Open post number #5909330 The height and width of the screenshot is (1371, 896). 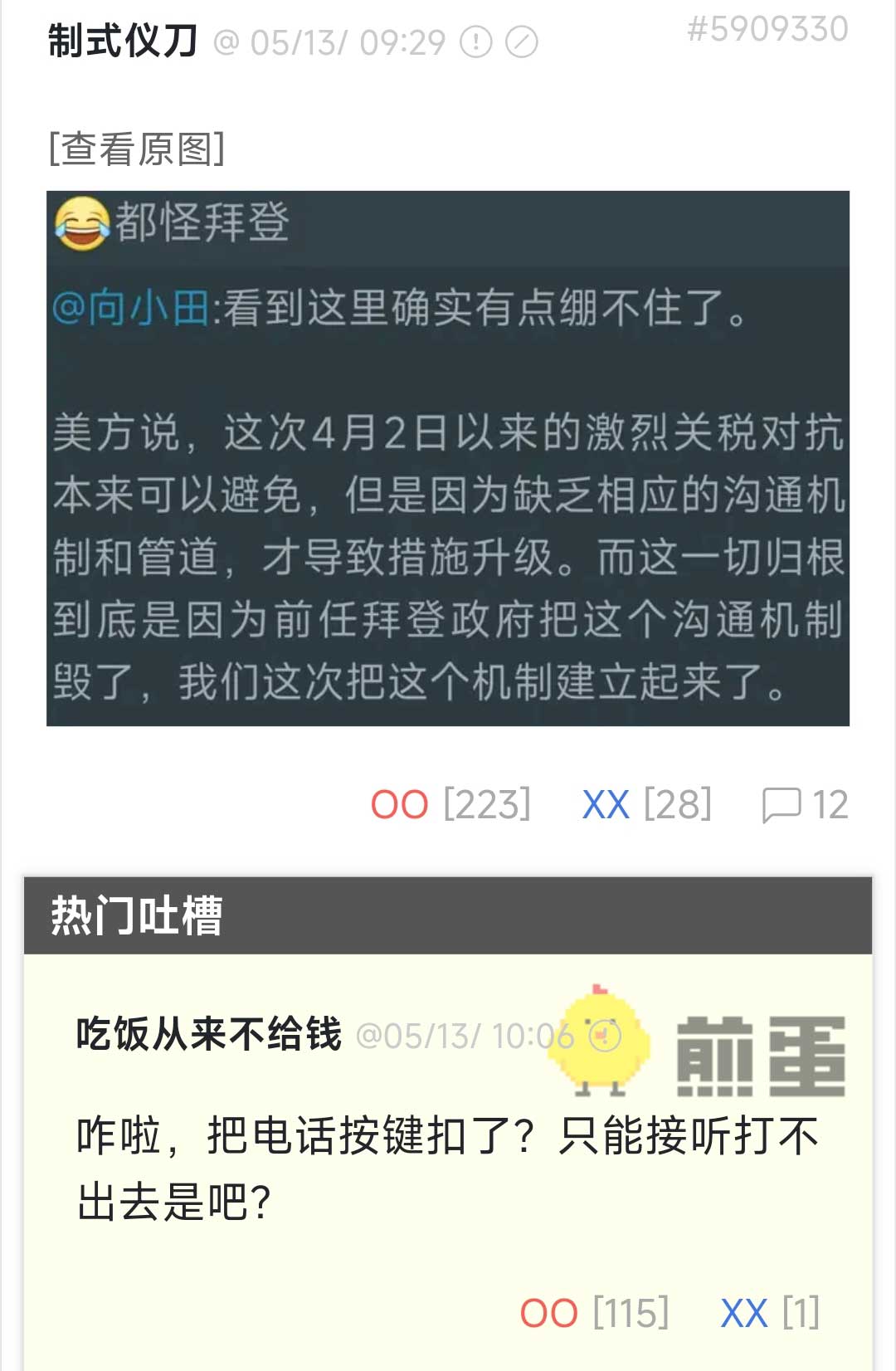point(767,30)
